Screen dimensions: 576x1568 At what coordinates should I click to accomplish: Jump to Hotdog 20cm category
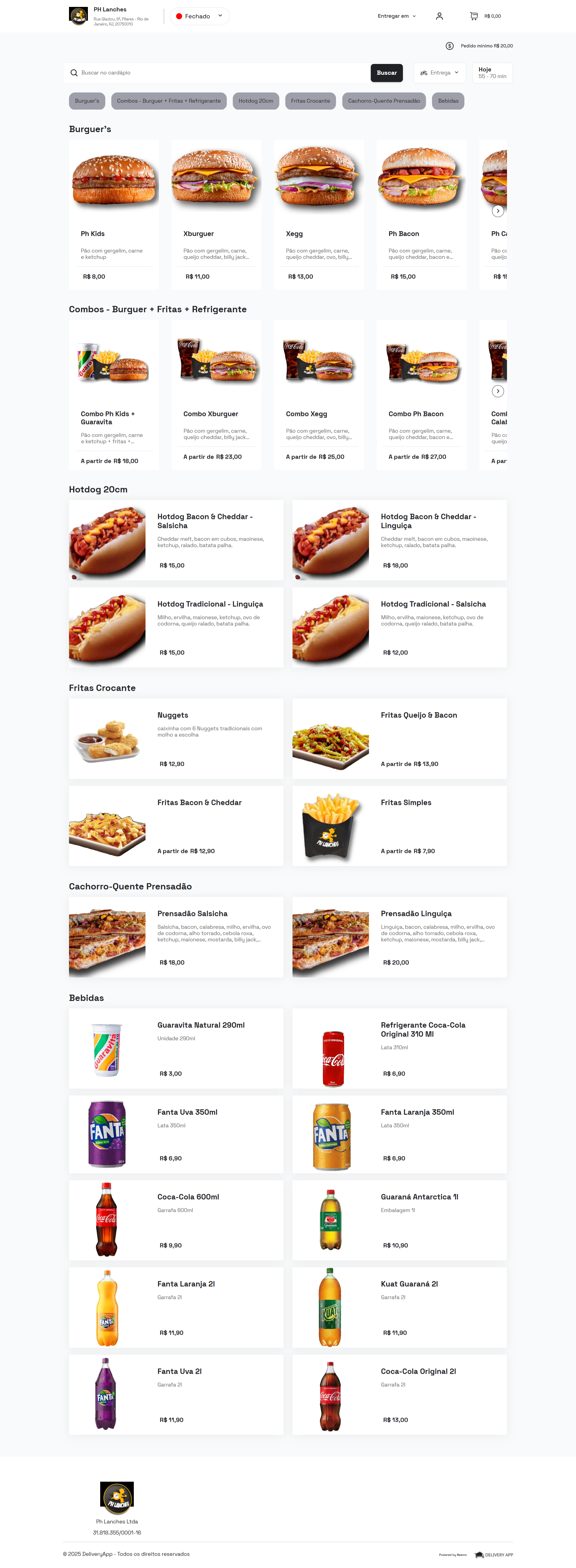tap(256, 101)
